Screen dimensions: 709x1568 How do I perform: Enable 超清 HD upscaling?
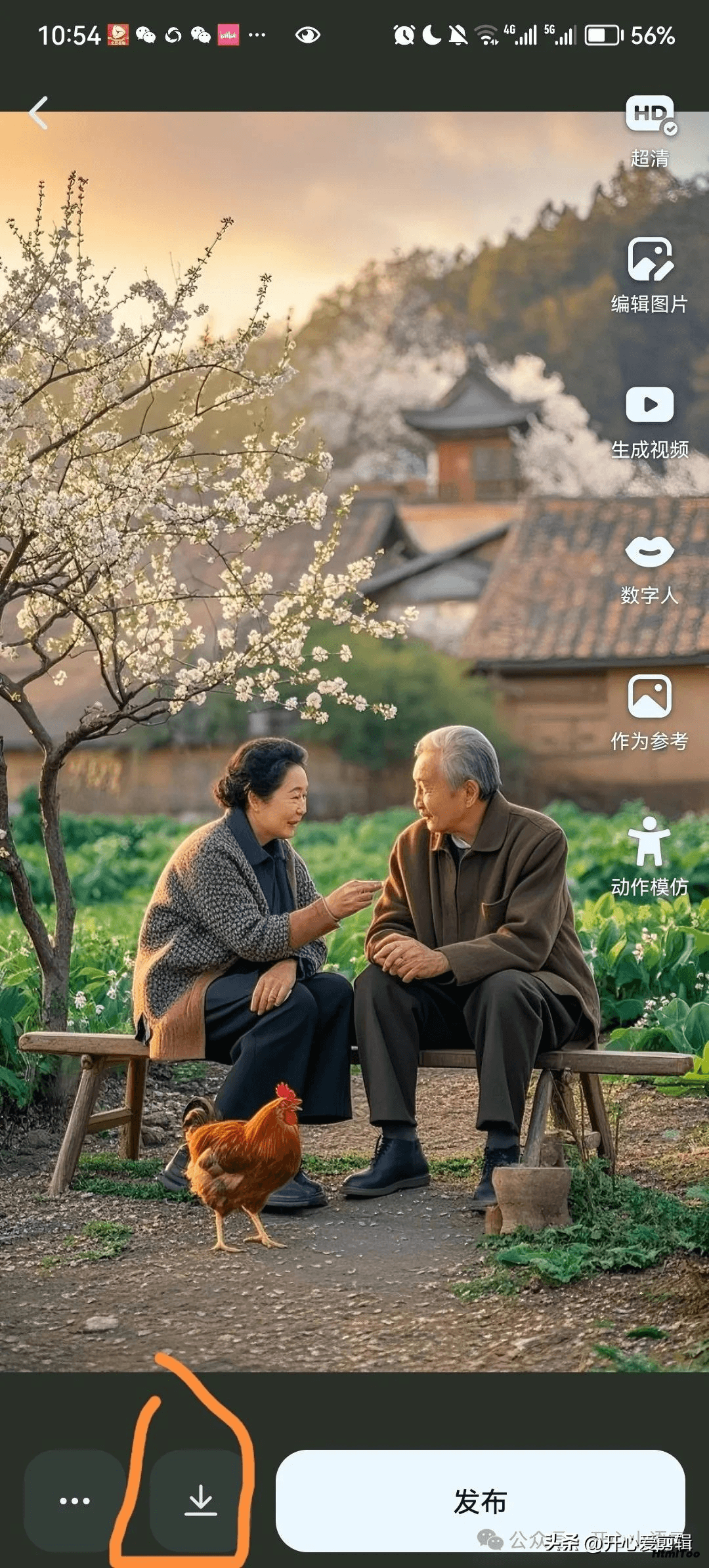pos(650,131)
